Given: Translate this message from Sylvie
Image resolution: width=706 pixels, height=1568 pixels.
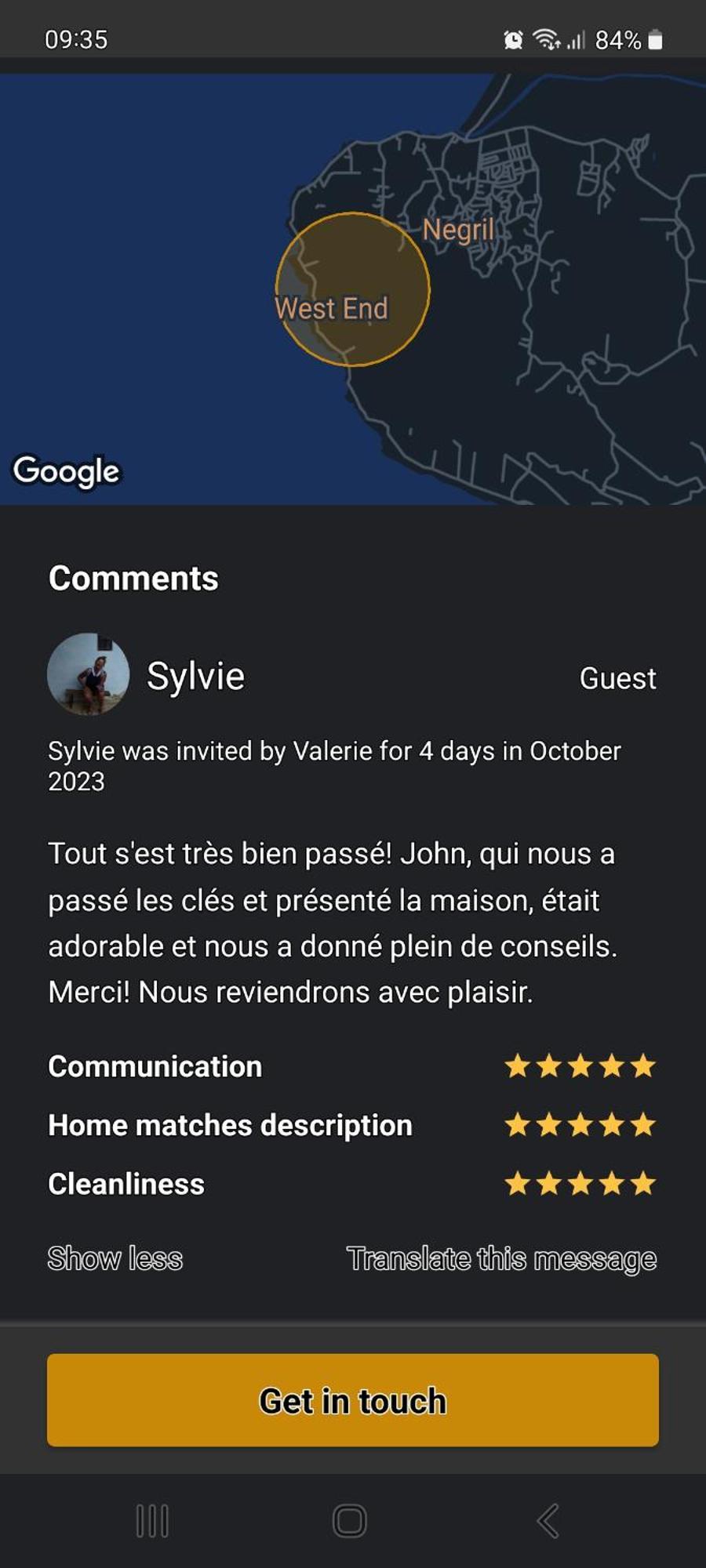Looking at the screenshot, I should [x=501, y=1259].
